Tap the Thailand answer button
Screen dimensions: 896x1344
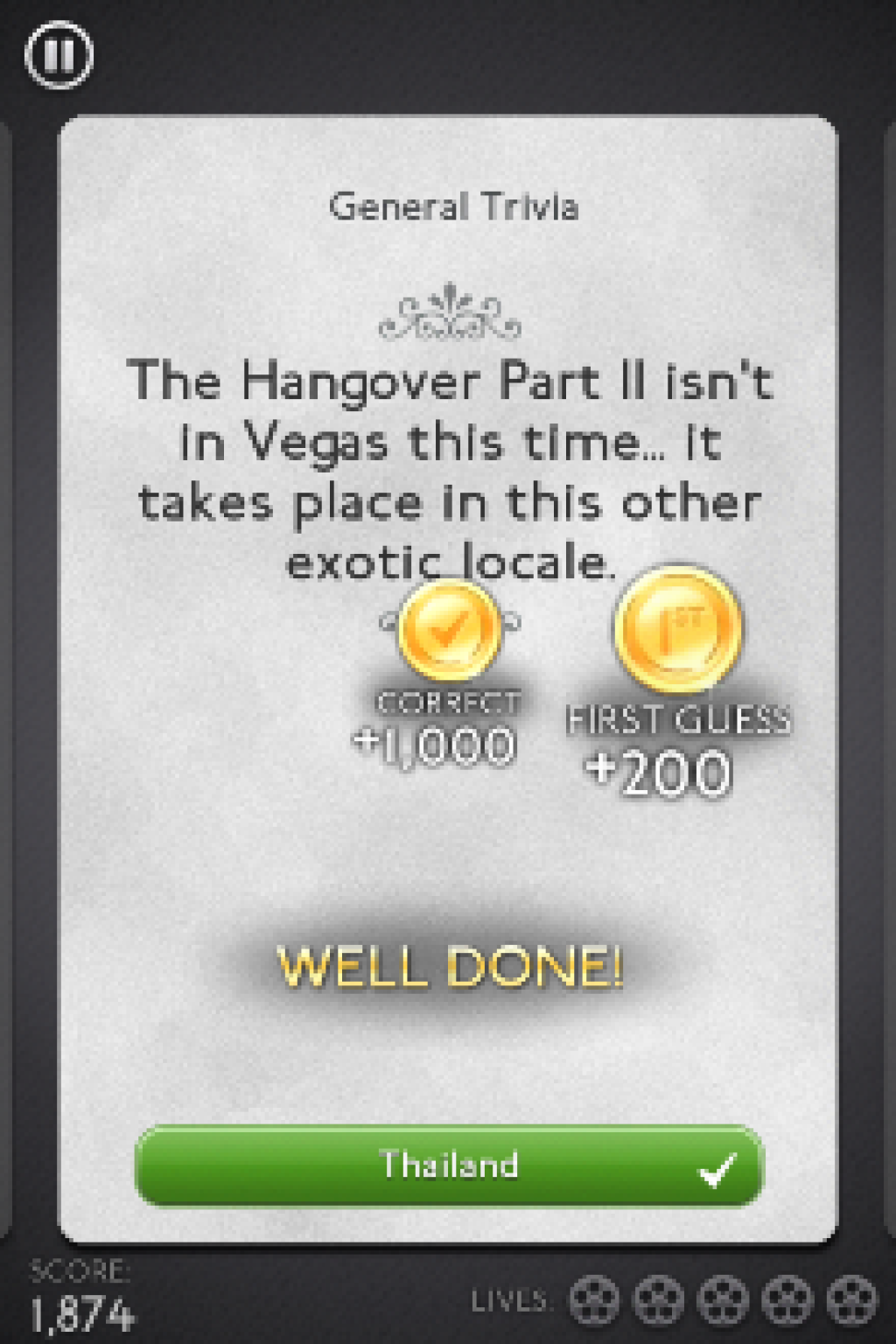[x=449, y=1165]
